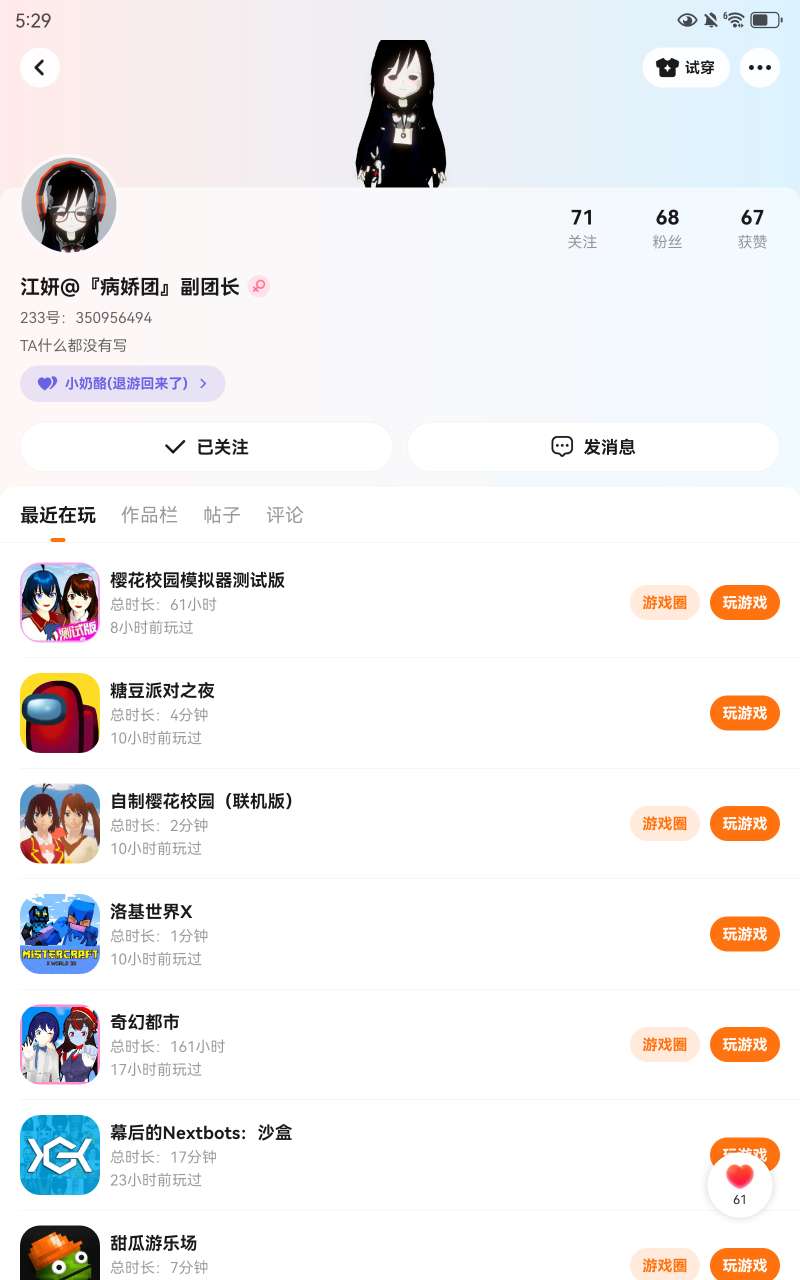Open the 71 关注 following list

(x=582, y=228)
